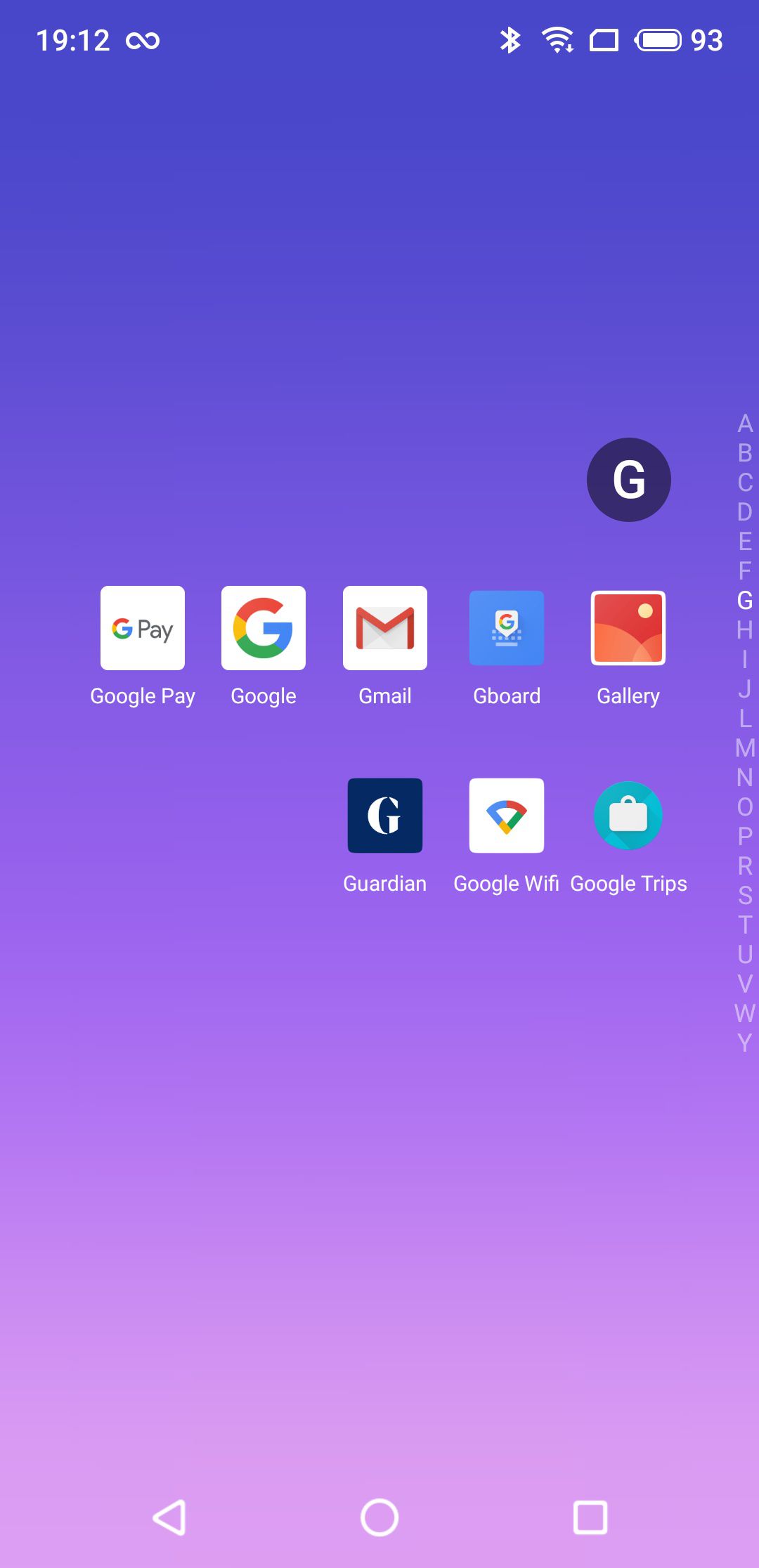Open the Google Pay app
The image size is (759, 1568).
click(143, 629)
